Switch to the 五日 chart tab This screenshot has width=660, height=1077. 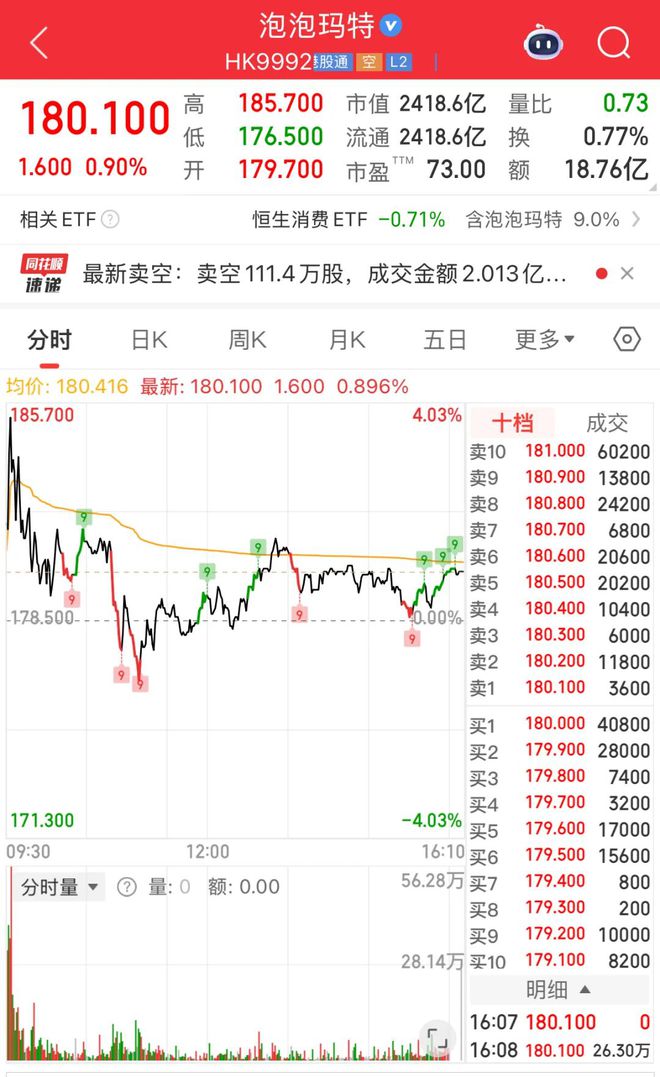(x=445, y=339)
